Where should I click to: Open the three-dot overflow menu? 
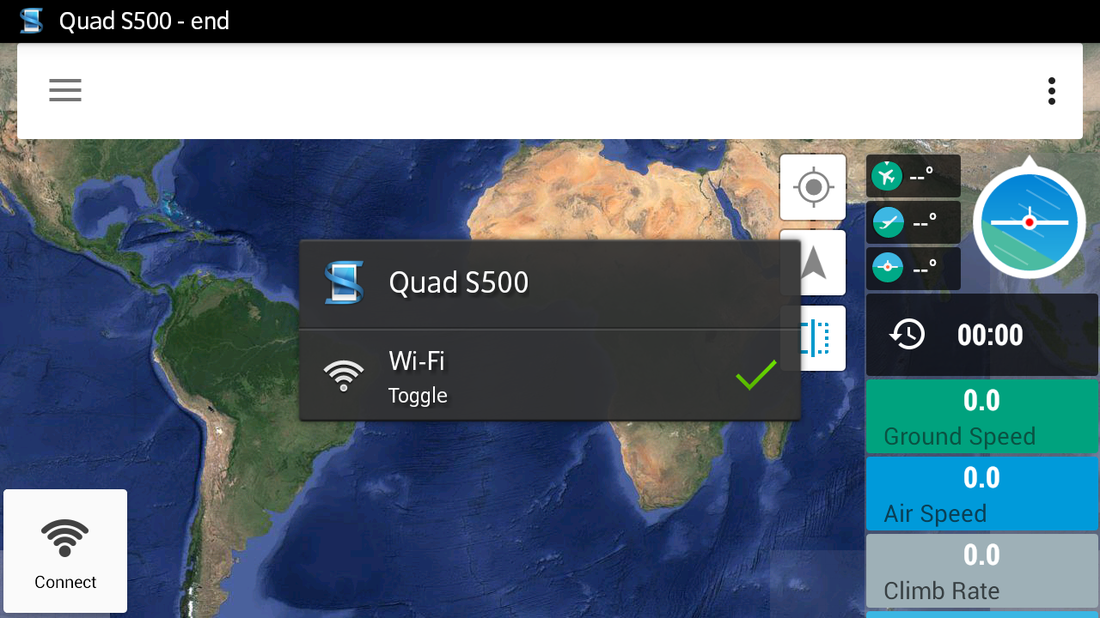click(x=1051, y=91)
